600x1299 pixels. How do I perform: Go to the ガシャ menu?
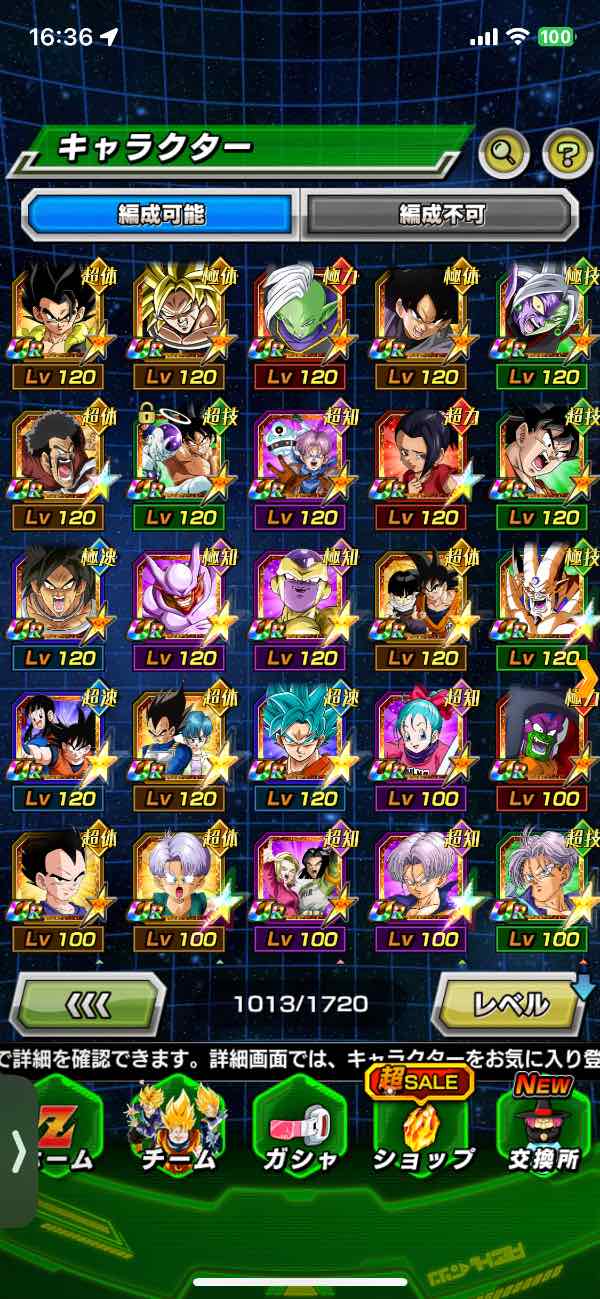(299, 1128)
